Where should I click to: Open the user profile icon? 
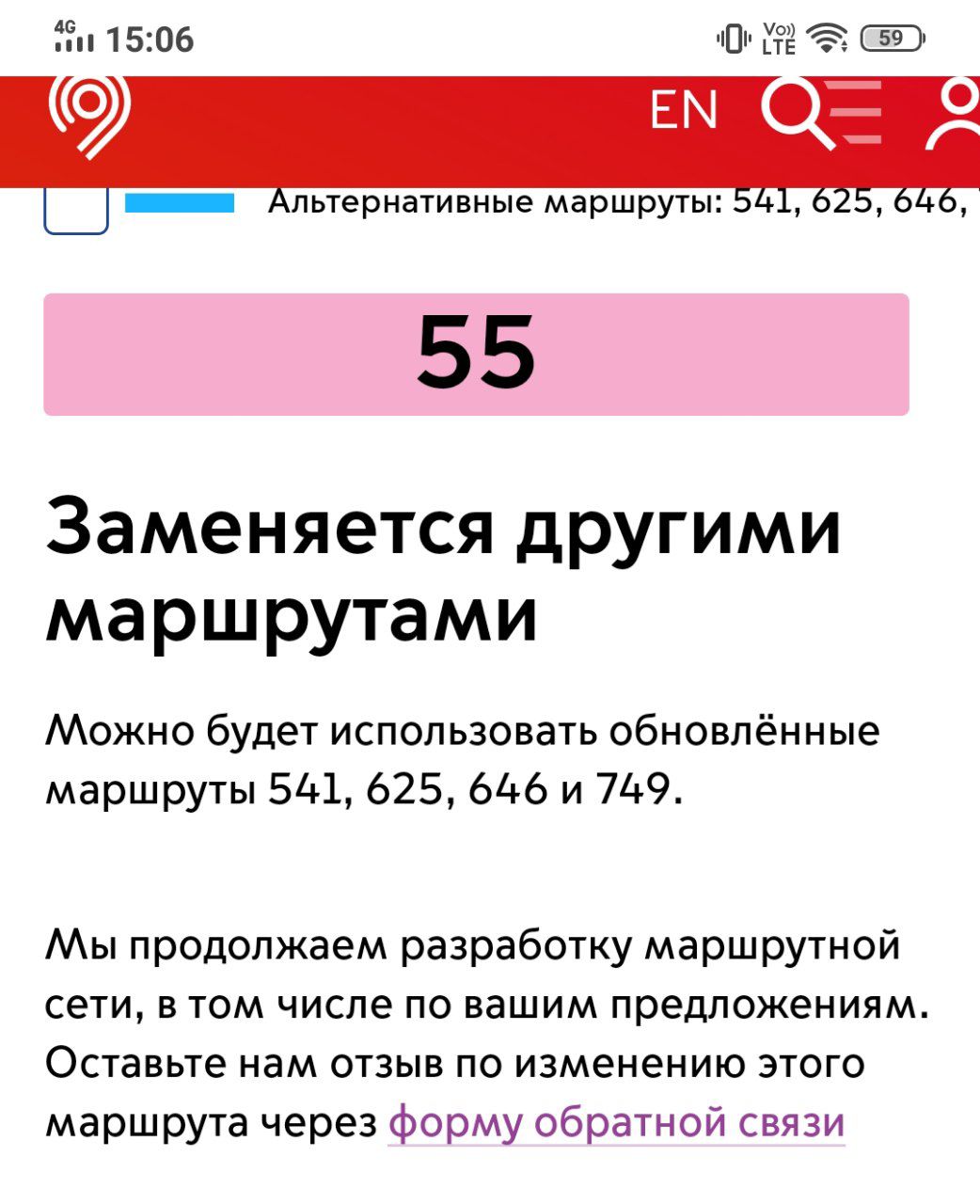click(x=955, y=115)
